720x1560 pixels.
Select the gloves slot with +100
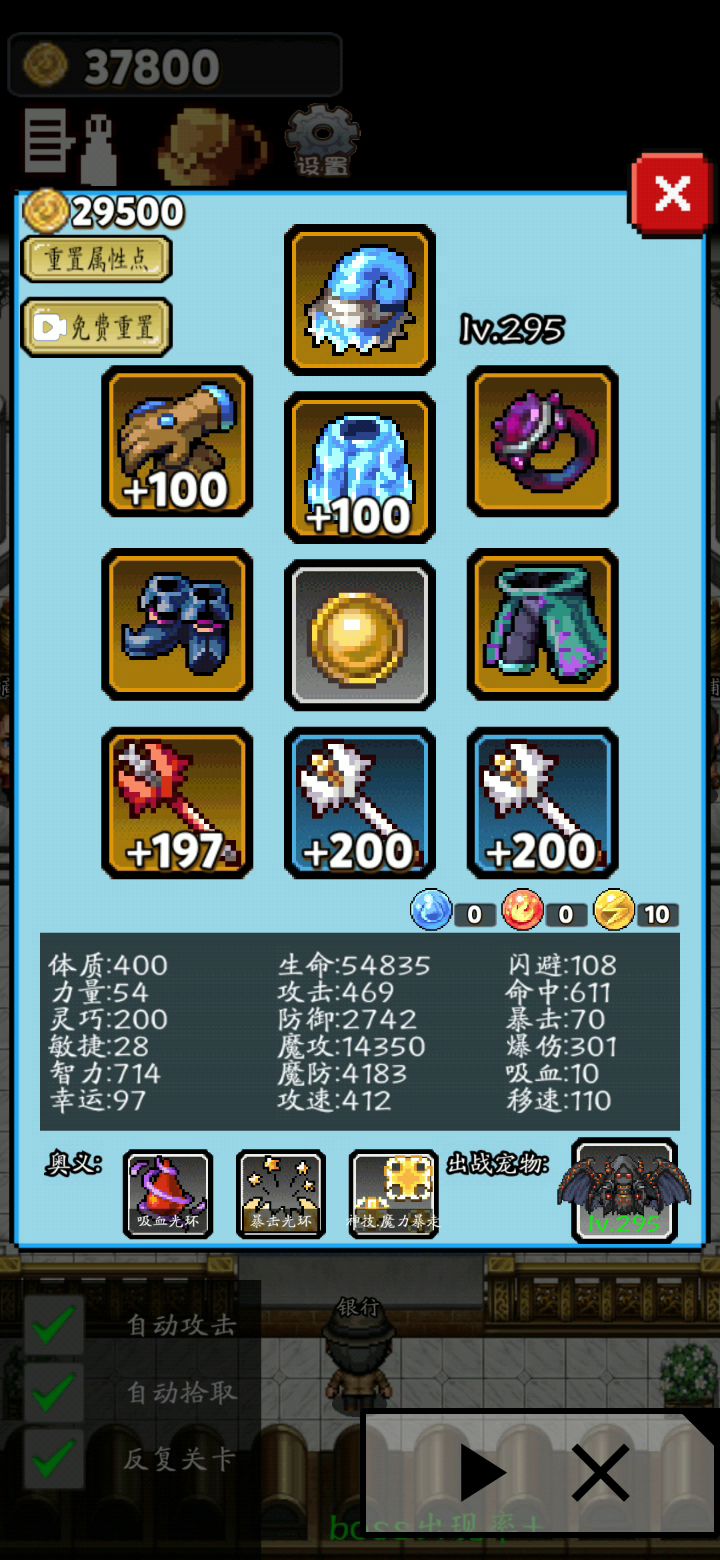click(x=177, y=441)
